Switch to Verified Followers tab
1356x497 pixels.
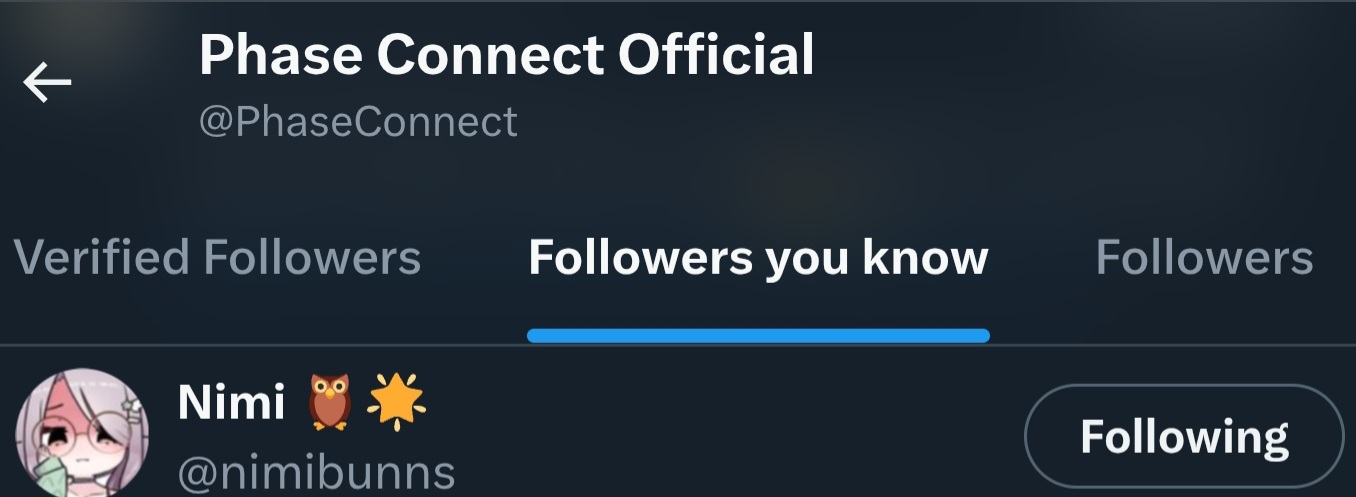(217, 258)
